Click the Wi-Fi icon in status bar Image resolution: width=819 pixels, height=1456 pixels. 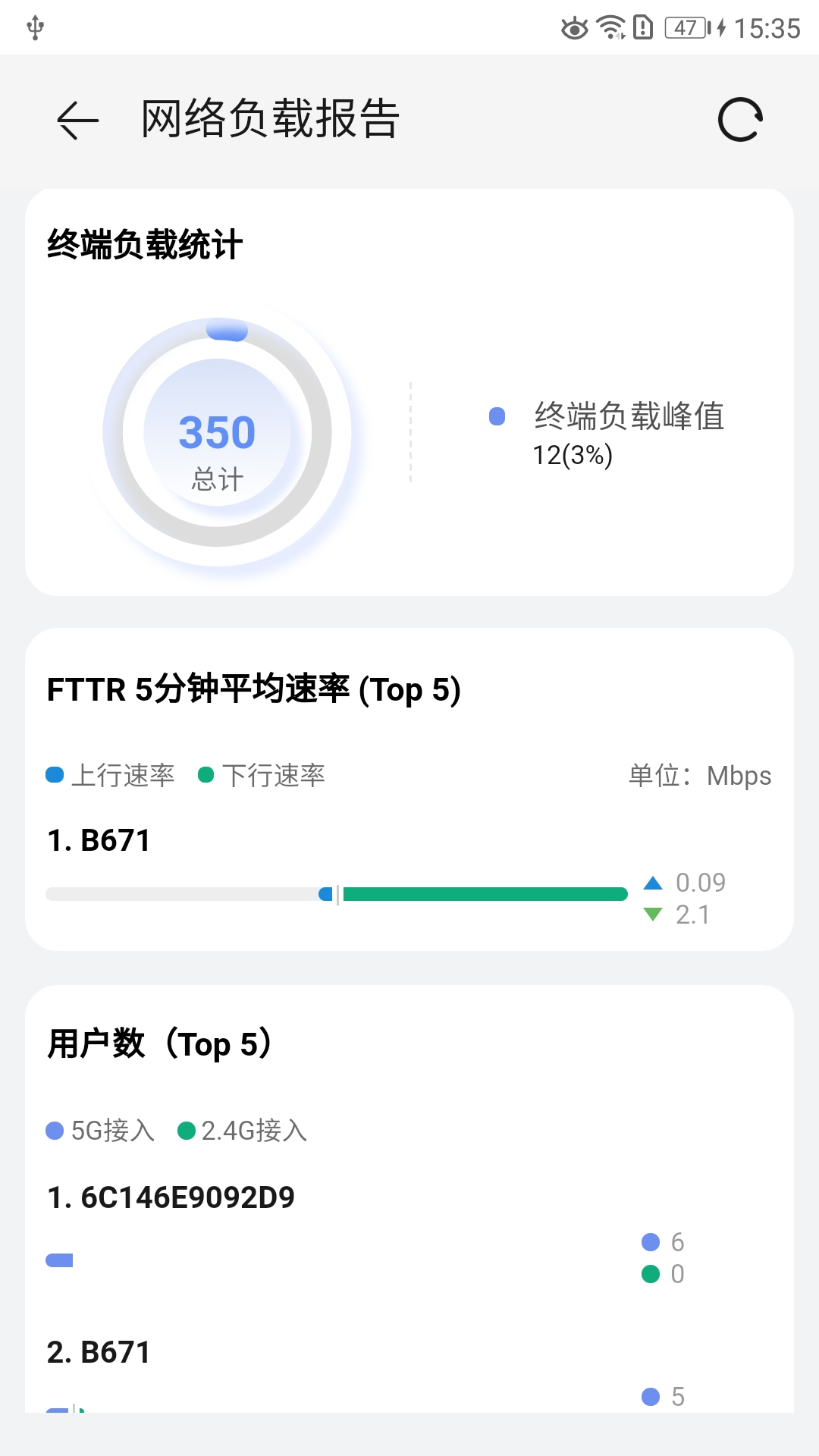pyautogui.click(x=611, y=28)
